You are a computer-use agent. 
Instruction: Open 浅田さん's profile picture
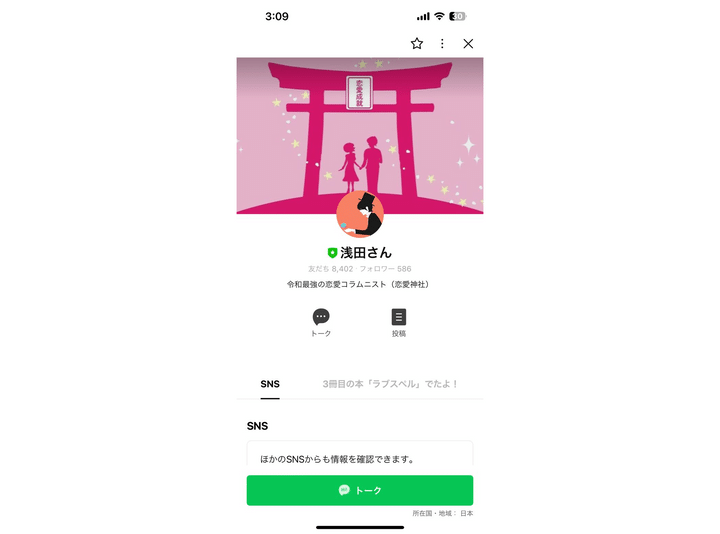click(360, 214)
